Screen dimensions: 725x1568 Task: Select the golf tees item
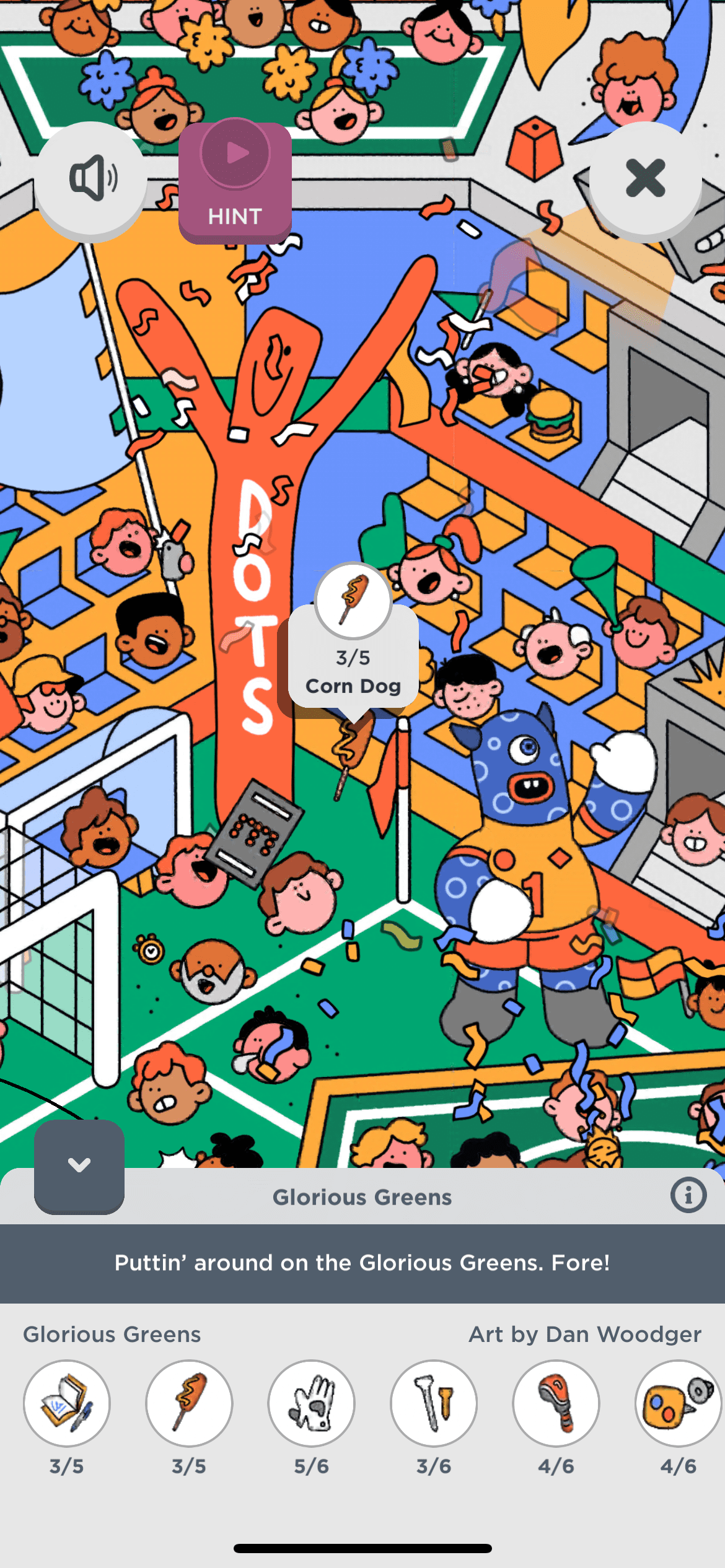click(434, 1403)
